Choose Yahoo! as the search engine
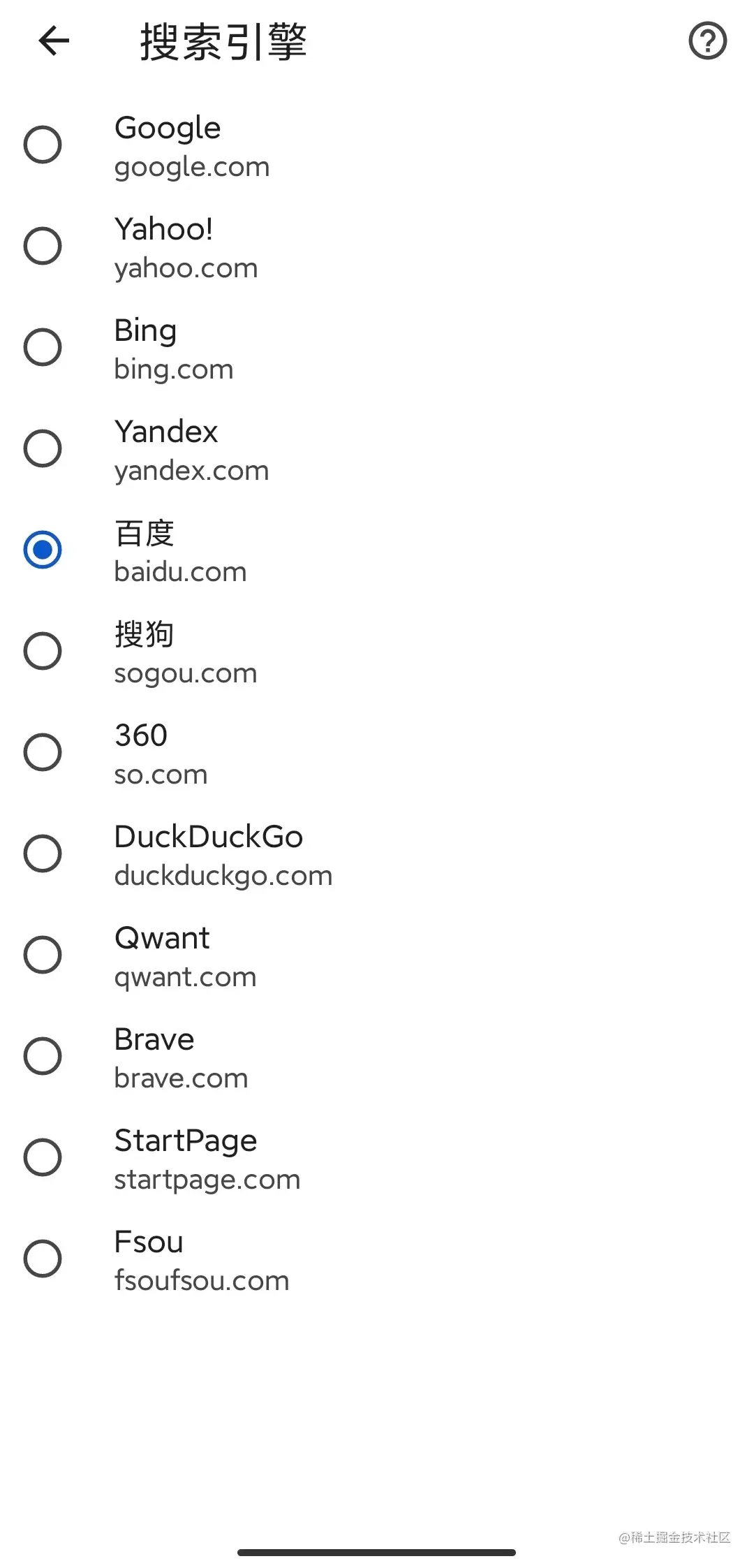The width and height of the screenshot is (754, 1568). (x=43, y=246)
